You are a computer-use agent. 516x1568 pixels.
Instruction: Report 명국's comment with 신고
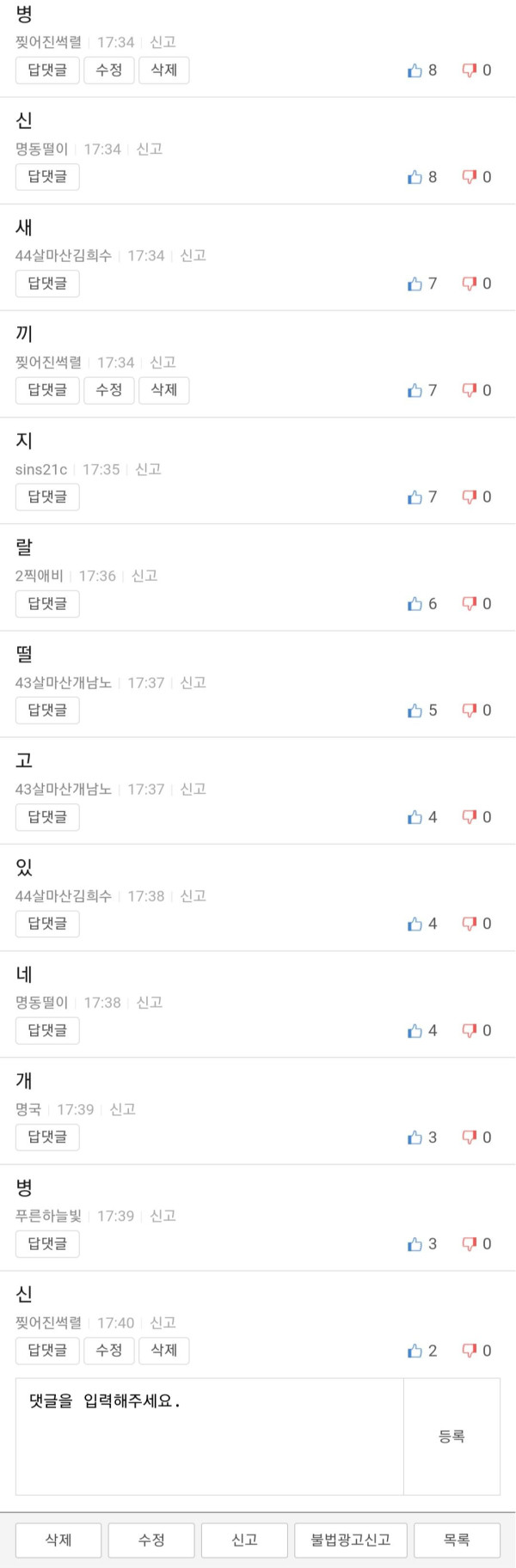pos(123,1109)
